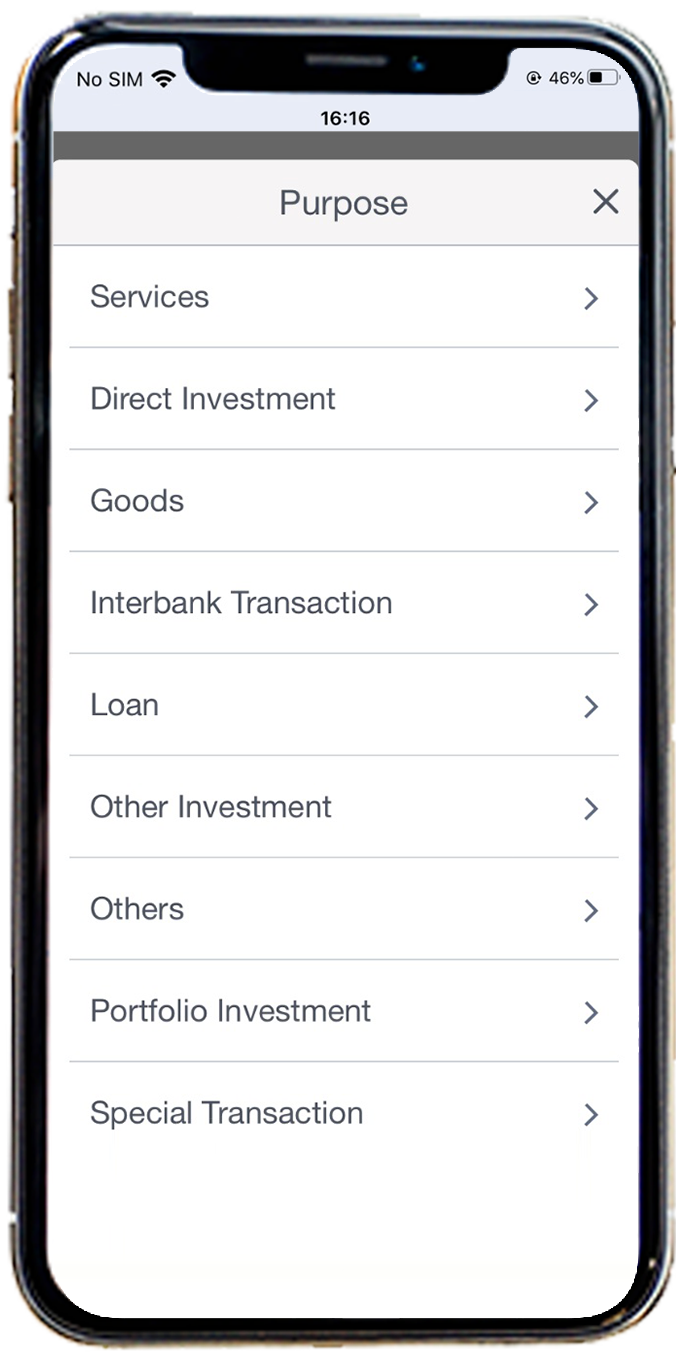Image resolution: width=676 pixels, height=1354 pixels.
Task: Open the Other Investment category
Action: [344, 807]
